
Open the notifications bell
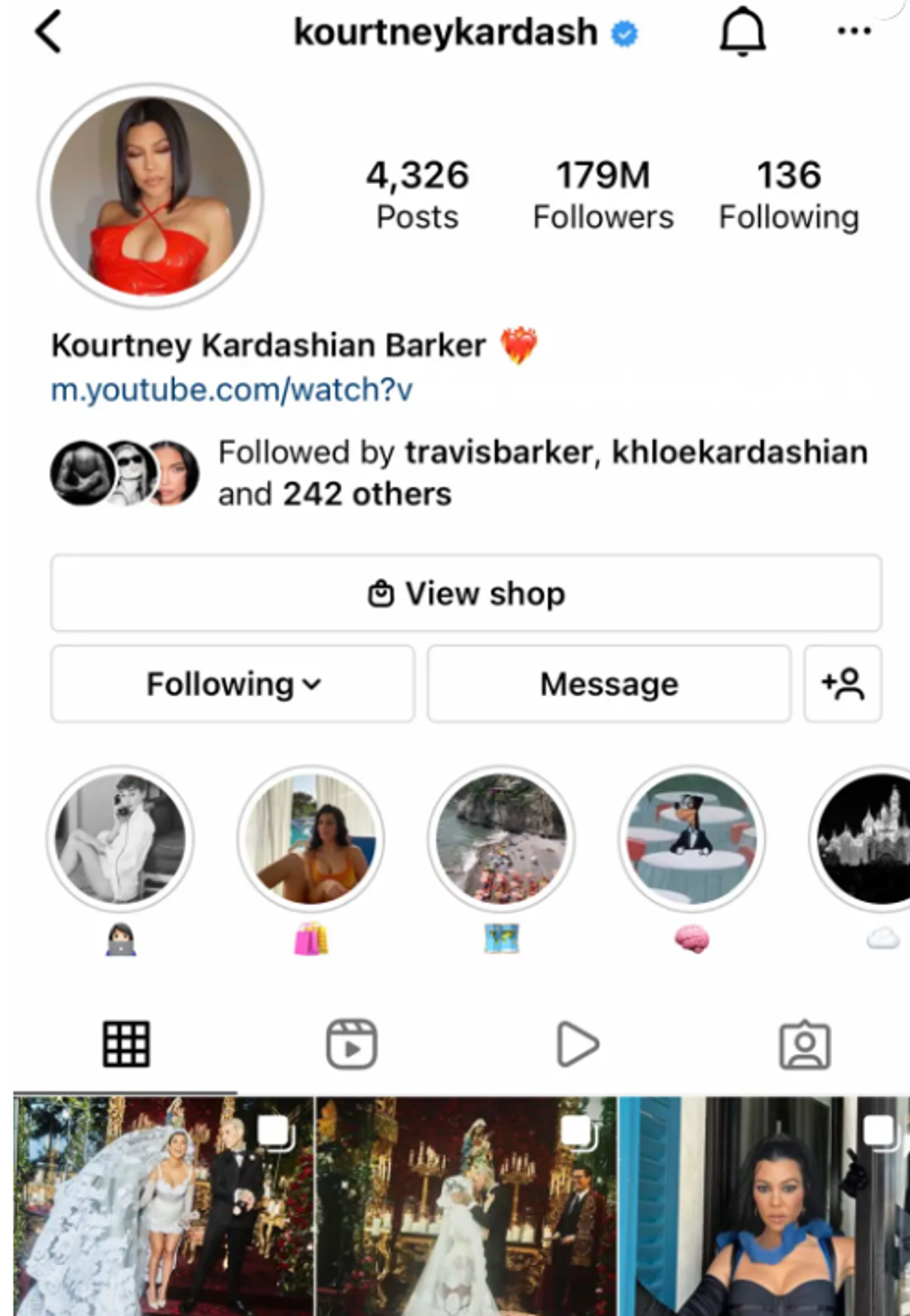pos(742,32)
